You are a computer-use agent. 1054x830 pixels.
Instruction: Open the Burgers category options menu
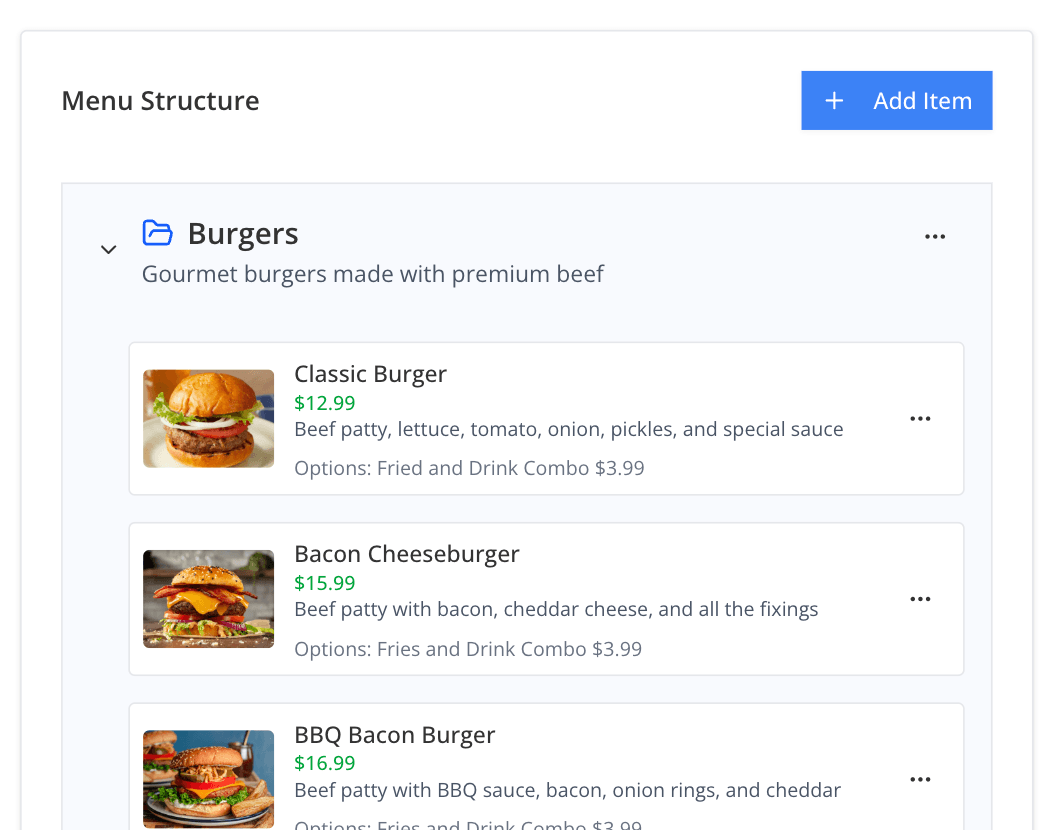(x=934, y=237)
